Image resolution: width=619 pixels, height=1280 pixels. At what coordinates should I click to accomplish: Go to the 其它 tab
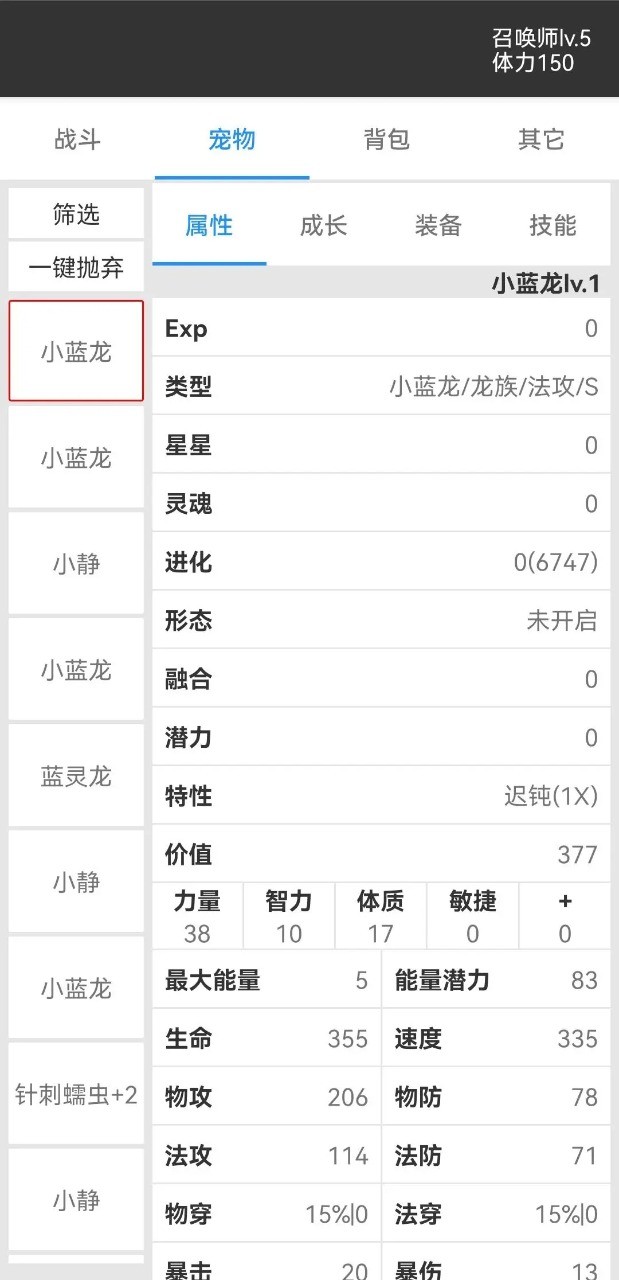pos(541,139)
